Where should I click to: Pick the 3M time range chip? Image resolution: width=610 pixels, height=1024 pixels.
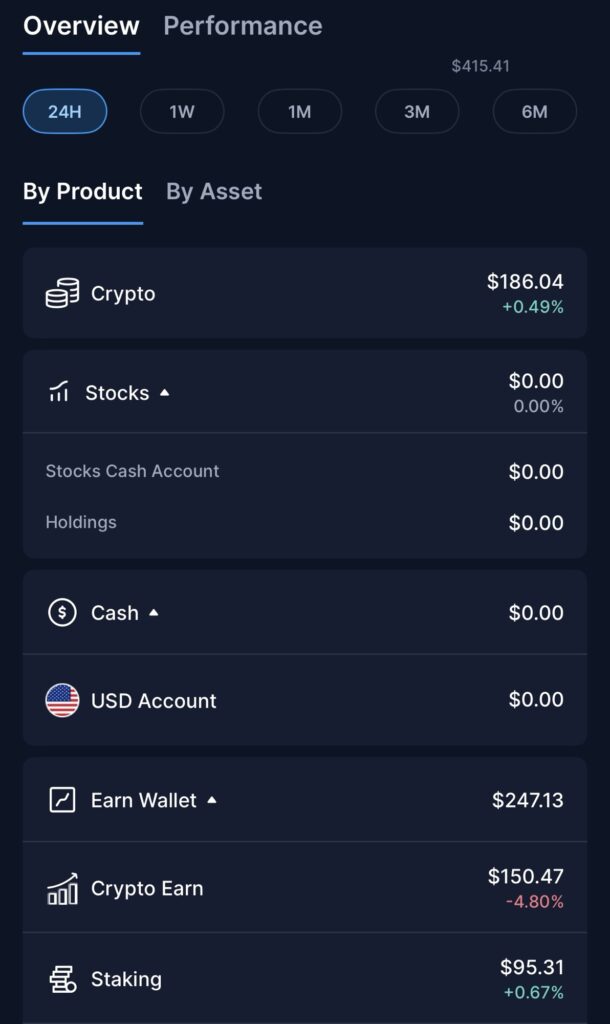tap(417, 111)
